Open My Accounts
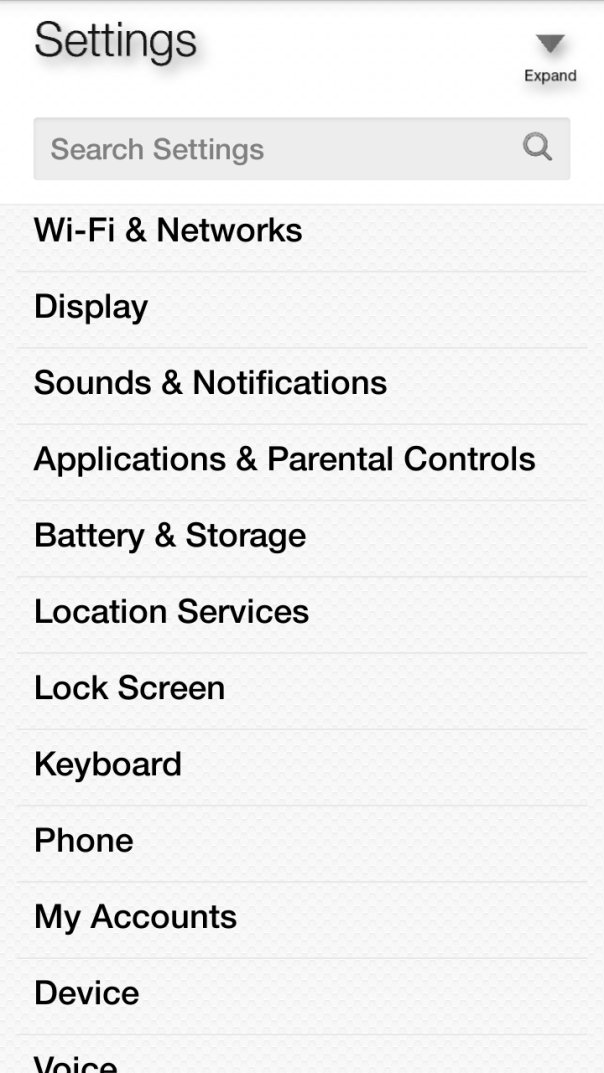Viewport: 604px width, 1073px height. pos(135,917)
